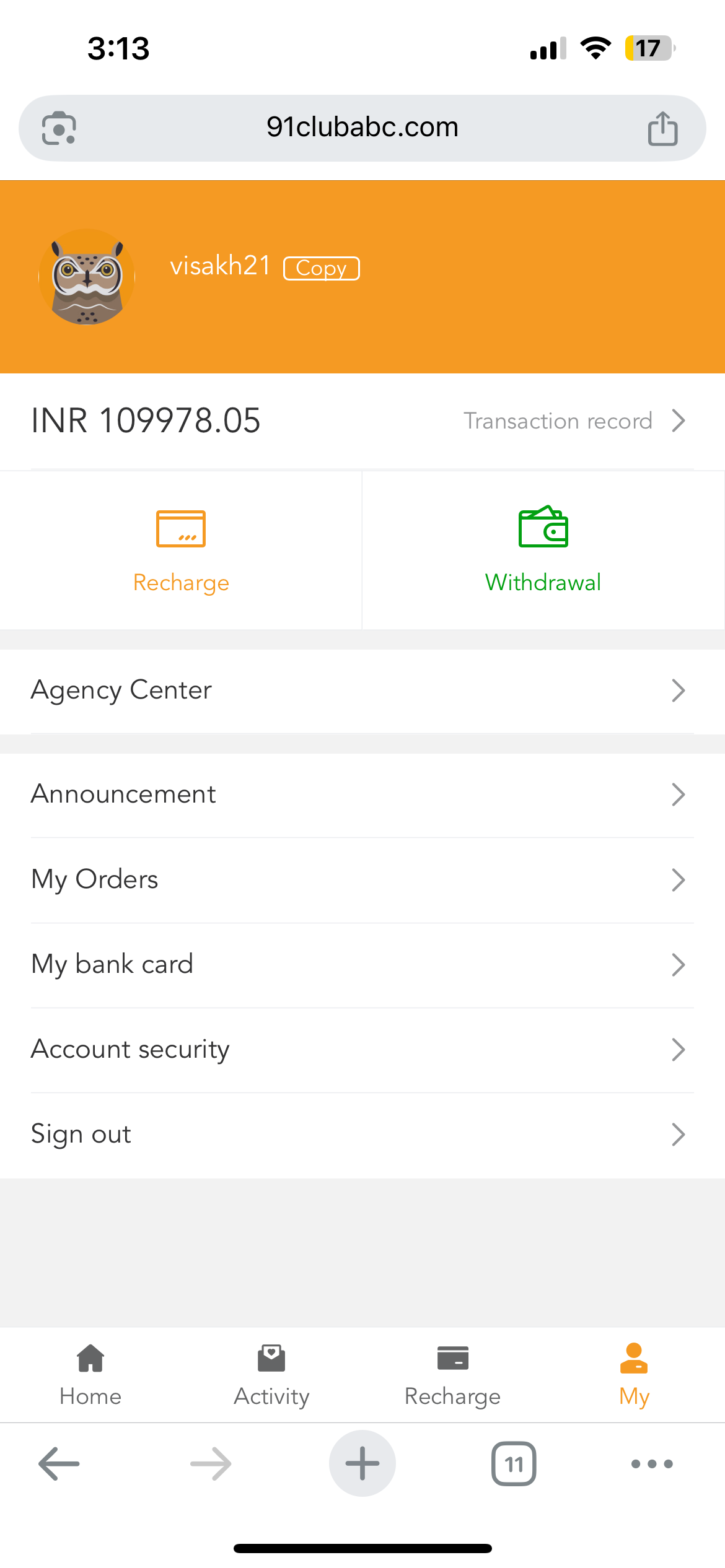The width and height of the screenshot is (725, 1568).
Task: Switch to the Recharge tab in bottom bar
Action: pos(452,1375)
